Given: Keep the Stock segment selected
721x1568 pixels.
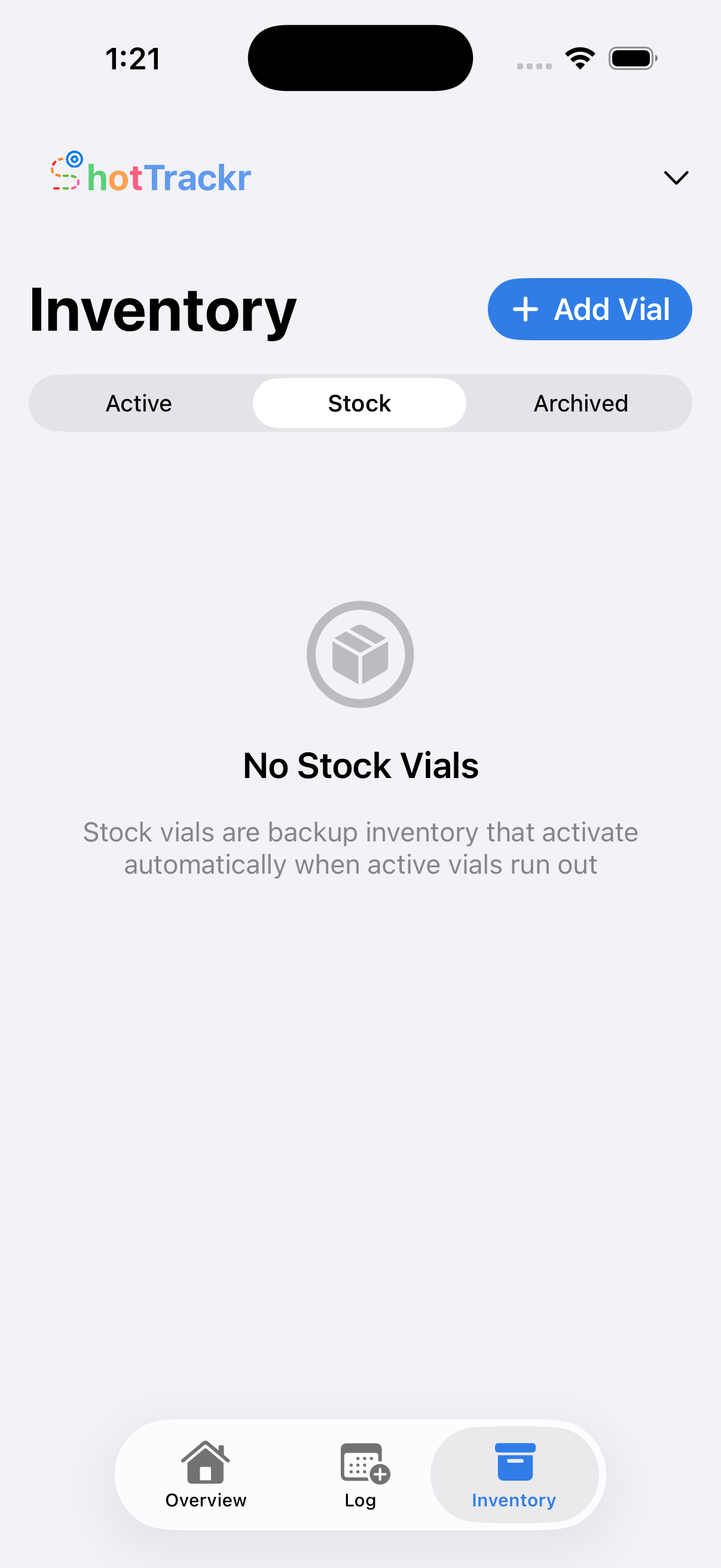Looking at the screenshot, I should coord(359,402).
